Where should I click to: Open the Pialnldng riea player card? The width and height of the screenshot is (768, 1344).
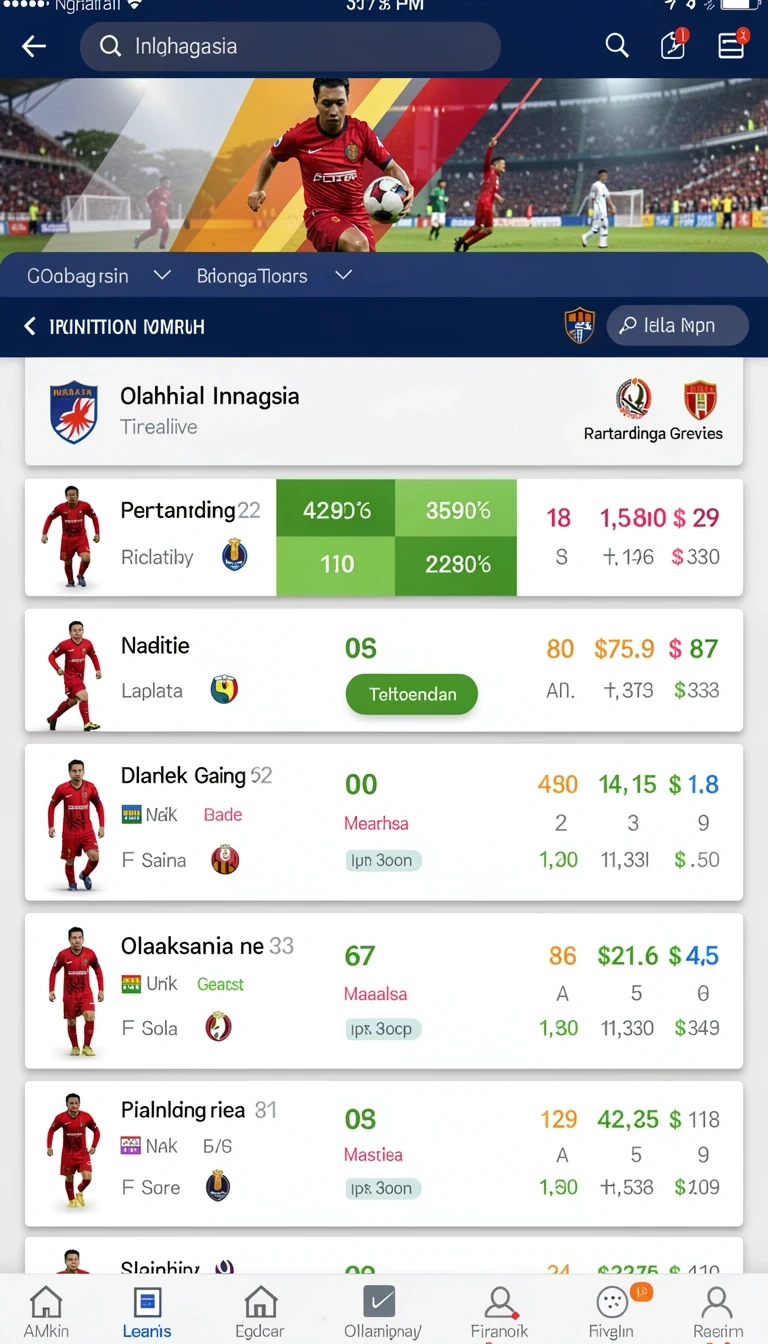(384, 1154)
